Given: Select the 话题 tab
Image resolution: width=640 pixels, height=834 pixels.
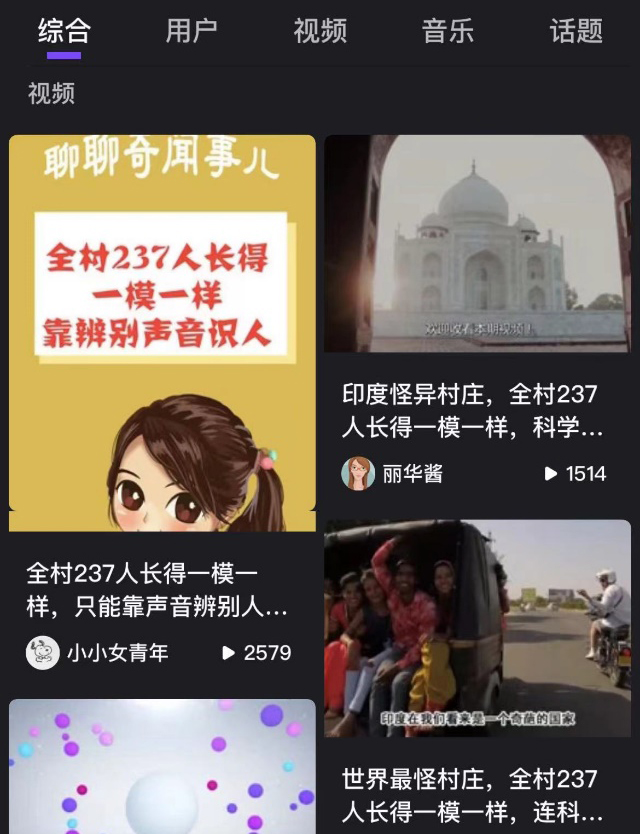Looking at the screenshot, I should (x=576, y=31).
